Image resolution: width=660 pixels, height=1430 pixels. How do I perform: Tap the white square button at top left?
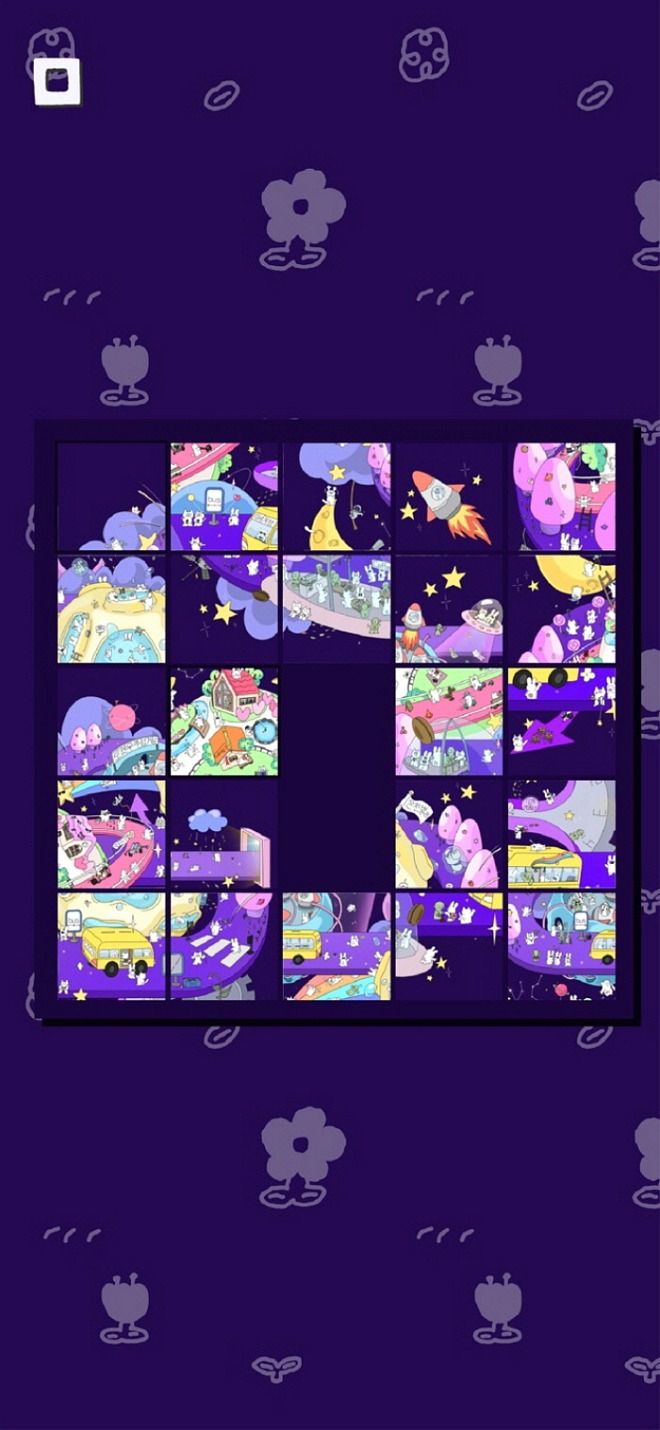pyautogui.click(x=57, y=82)
